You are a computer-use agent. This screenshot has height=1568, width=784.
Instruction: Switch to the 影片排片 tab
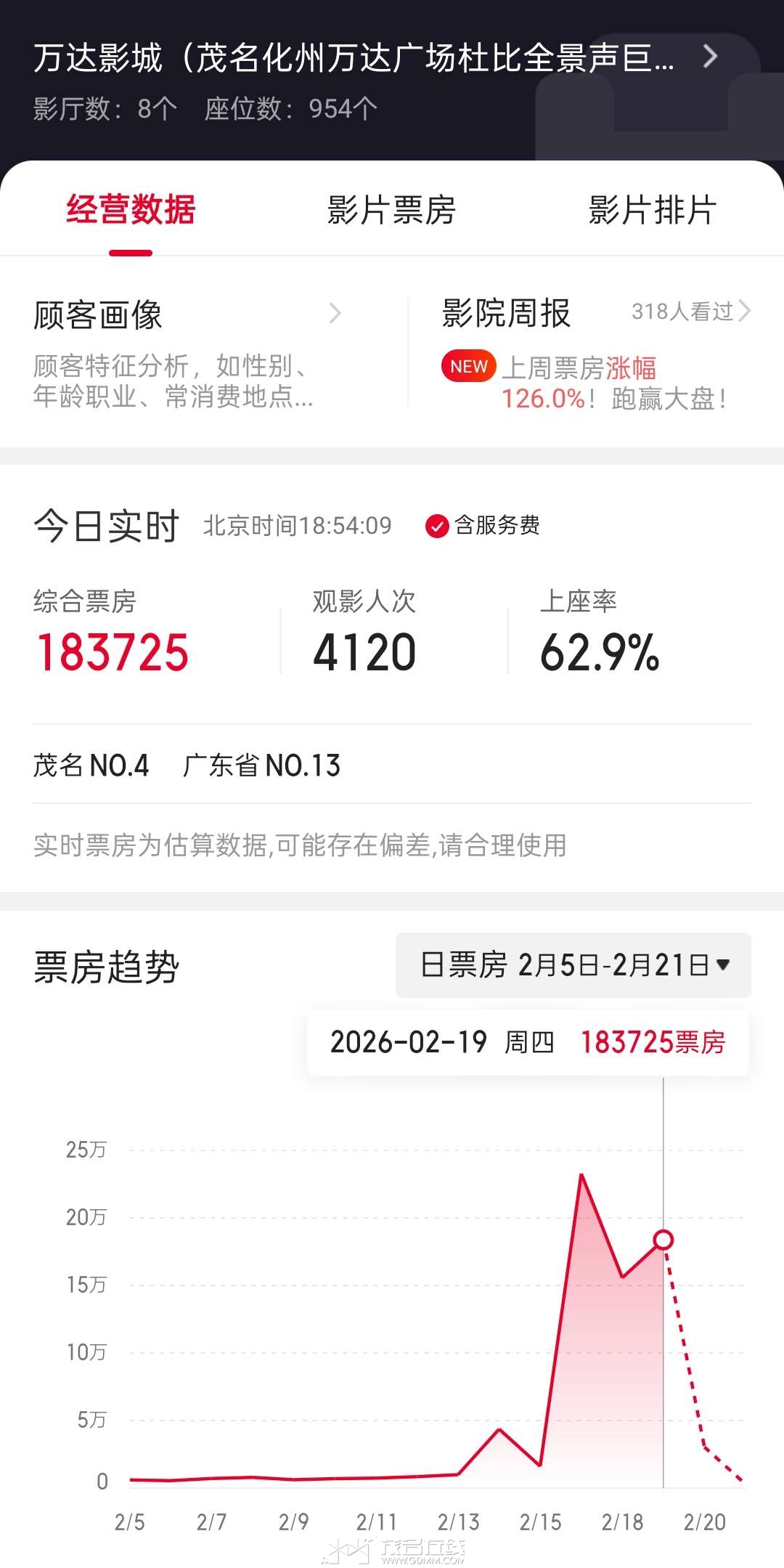point(652,211)
